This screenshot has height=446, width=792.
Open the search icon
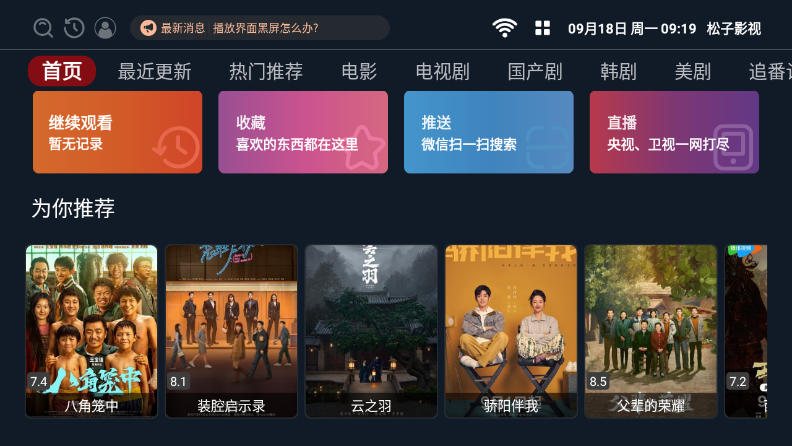(43, 28)
